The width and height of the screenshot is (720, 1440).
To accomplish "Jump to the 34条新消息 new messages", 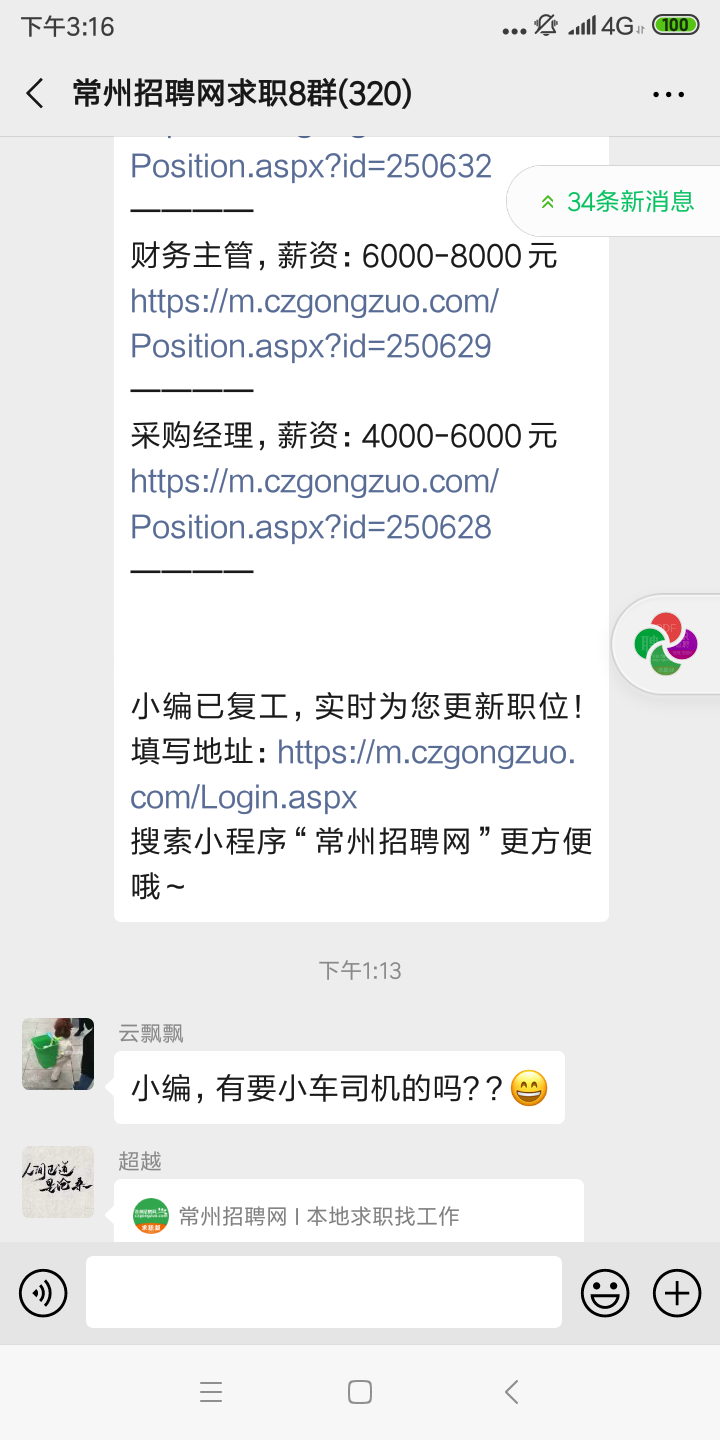I will point(618,201).
